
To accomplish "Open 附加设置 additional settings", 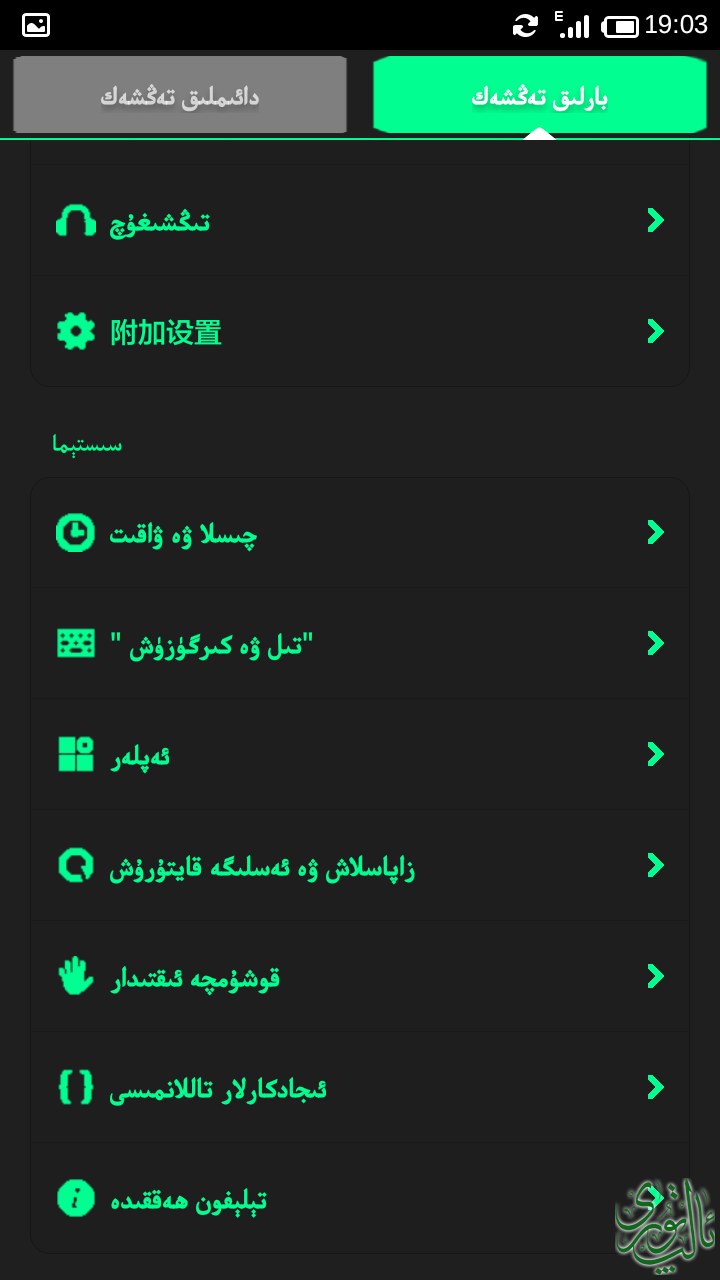I will [x=360, y=332].
